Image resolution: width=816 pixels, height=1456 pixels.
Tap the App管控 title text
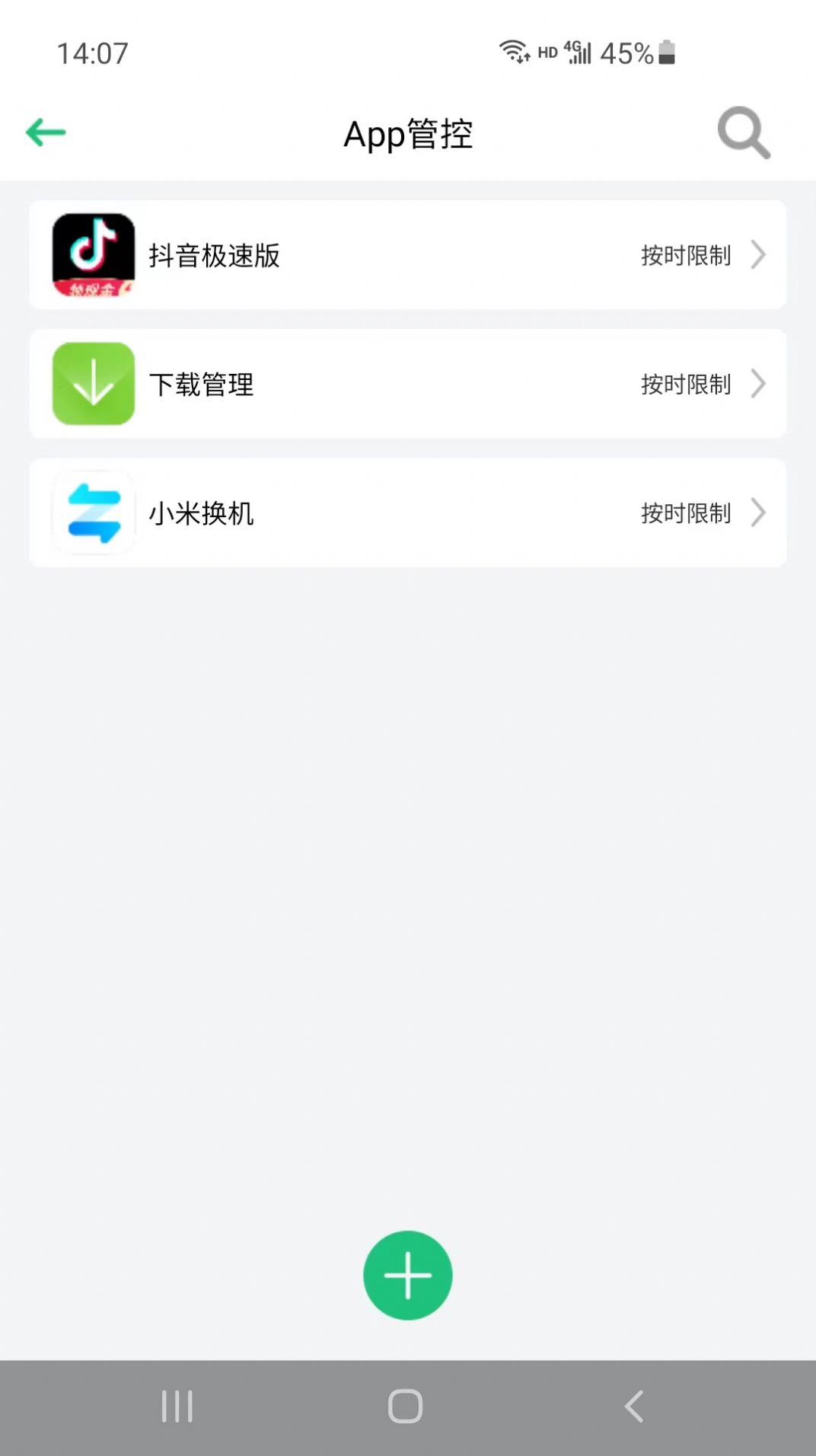[408, 135]
